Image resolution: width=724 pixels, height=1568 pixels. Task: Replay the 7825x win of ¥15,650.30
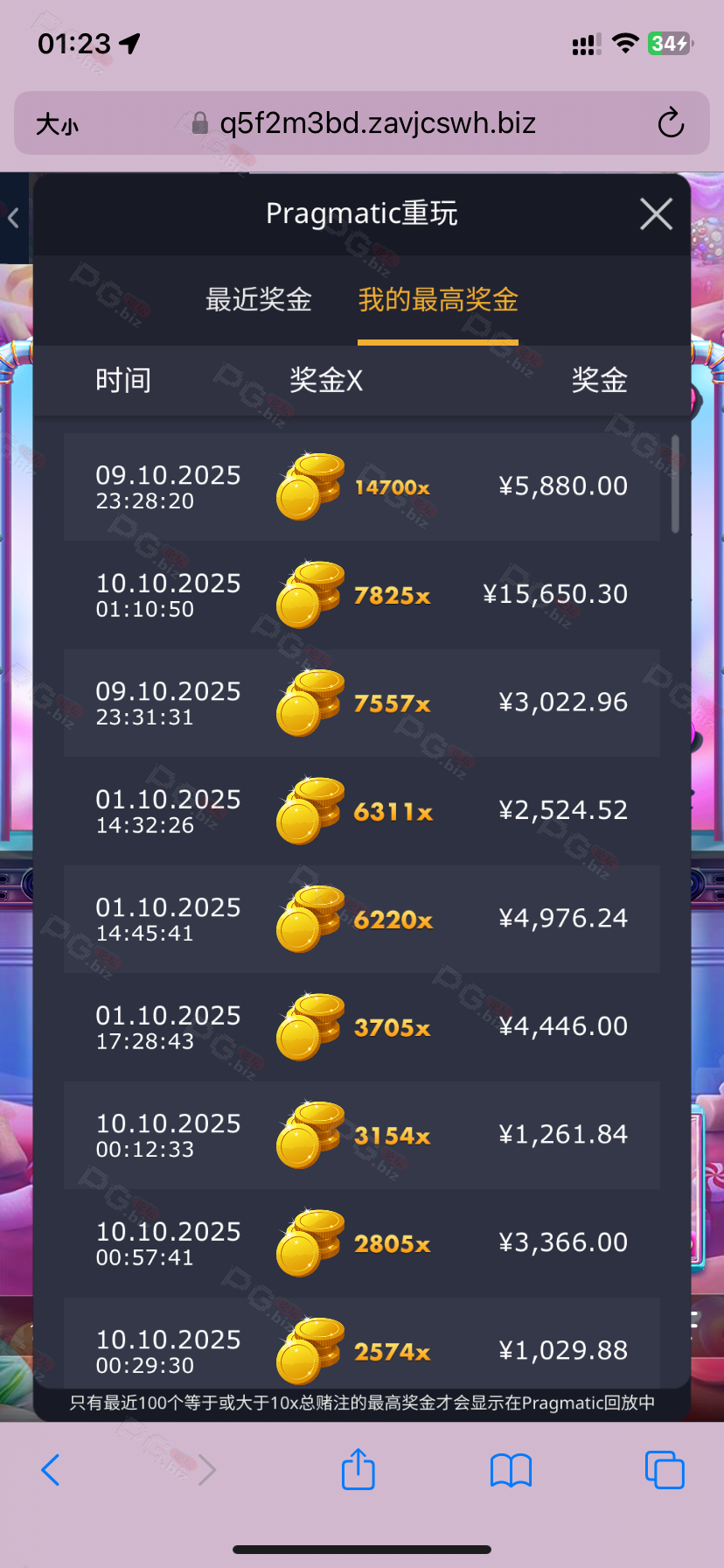[x=362, y=595]
